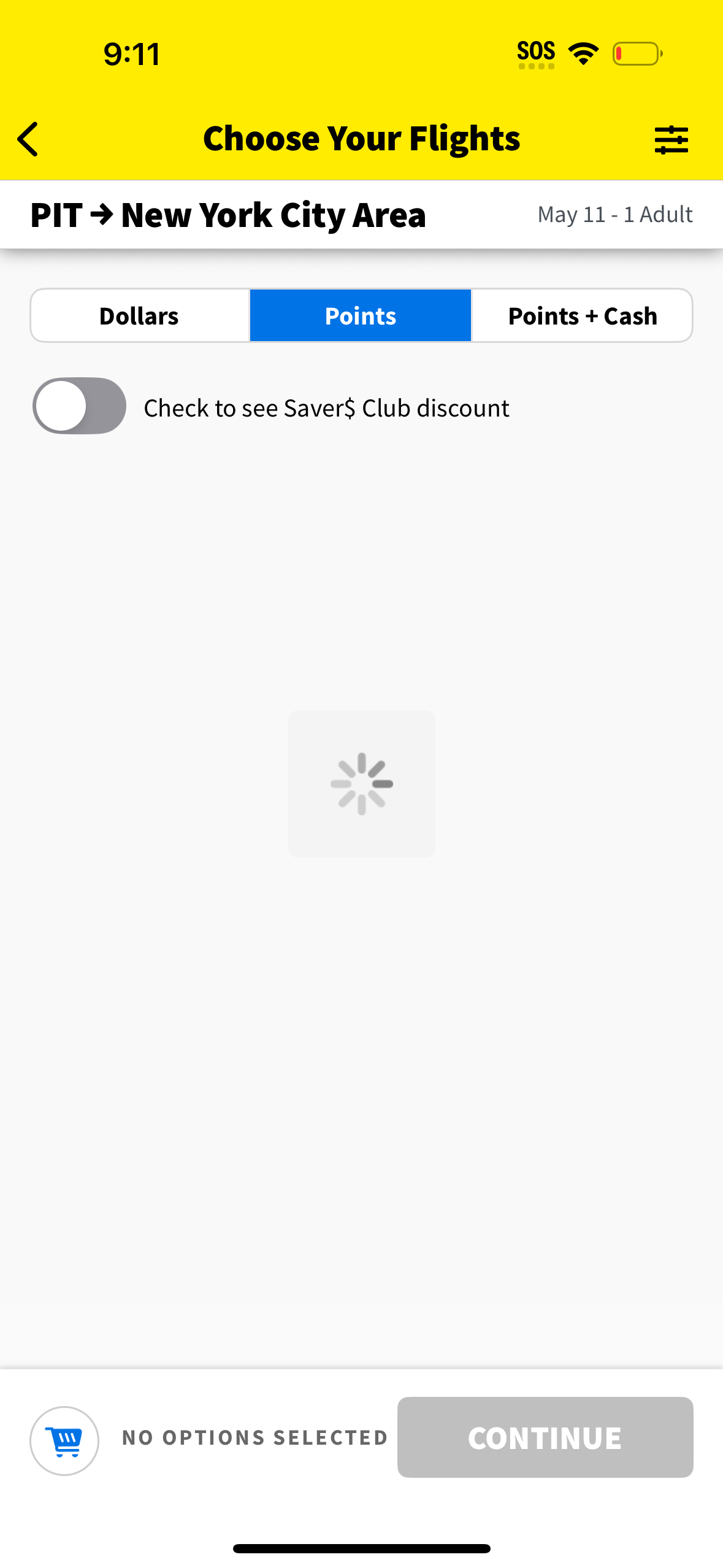Open the PIT to New York route header
The width and height of the screenshot is (723, 1568).
(229, 214)
